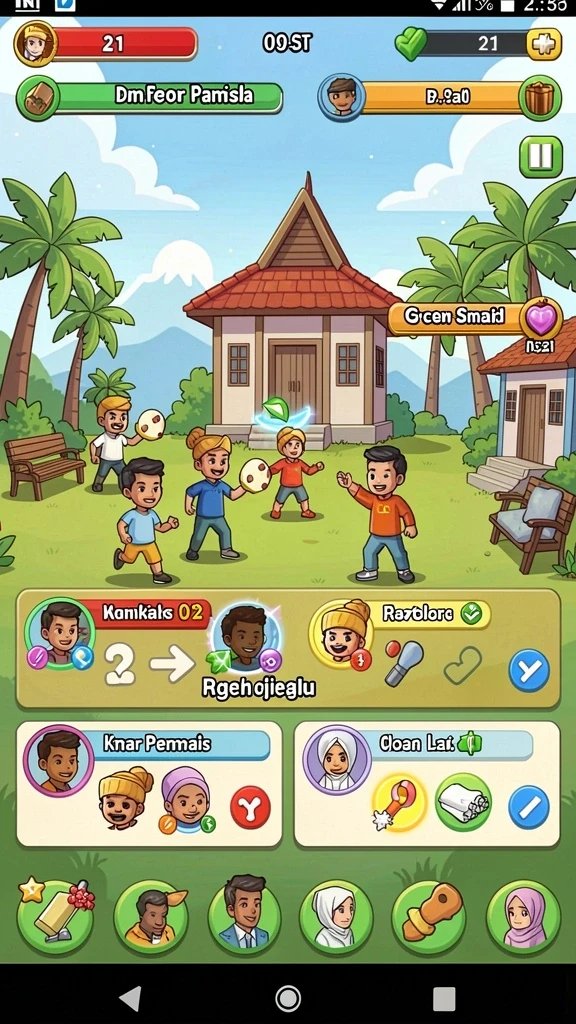Open the Gcen Smald banner with purple heart
576x1024 pixels.
[x=475, y=318]
